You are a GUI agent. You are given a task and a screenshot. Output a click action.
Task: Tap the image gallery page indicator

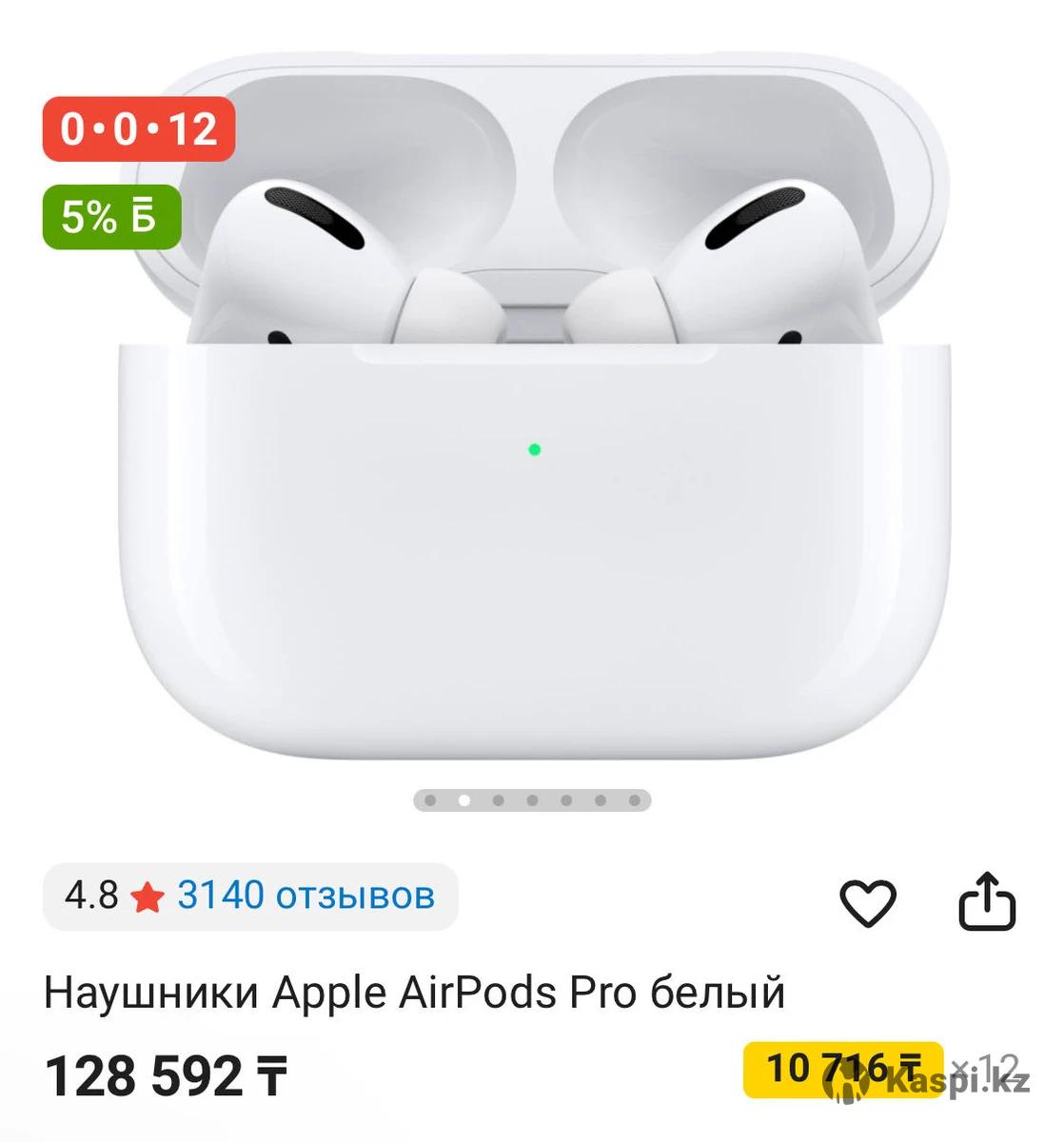pyautogui.click(x=532, y=800)
